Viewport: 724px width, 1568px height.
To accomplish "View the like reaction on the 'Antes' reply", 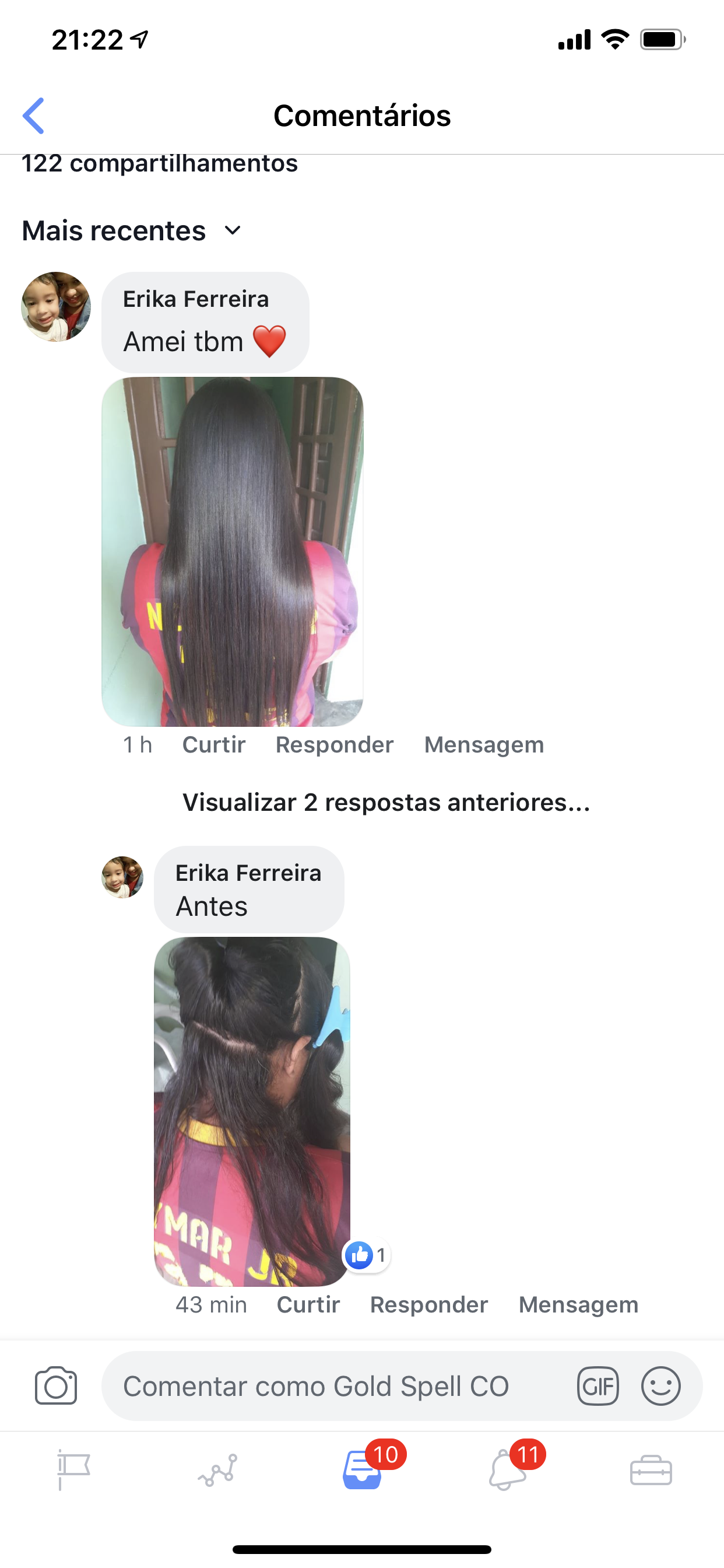I will coord(366,1255).
